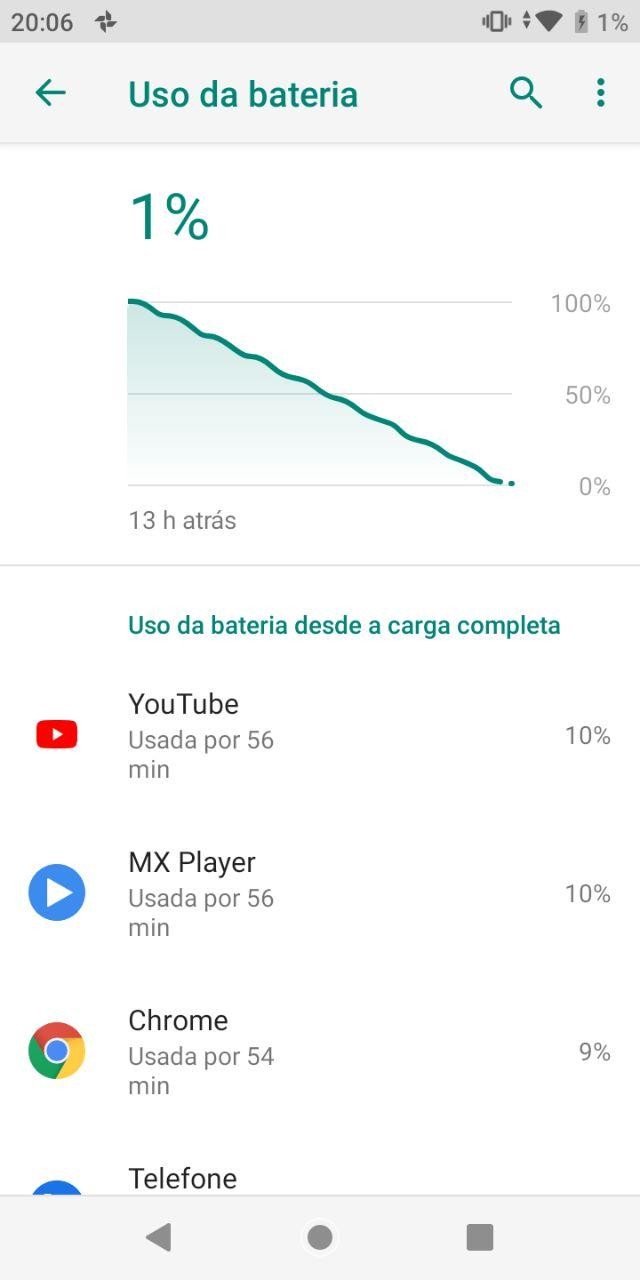Open MX Player battery usage details
Image resolution: width=640 pixels, height=1280 pixels.
click(320, 893)
